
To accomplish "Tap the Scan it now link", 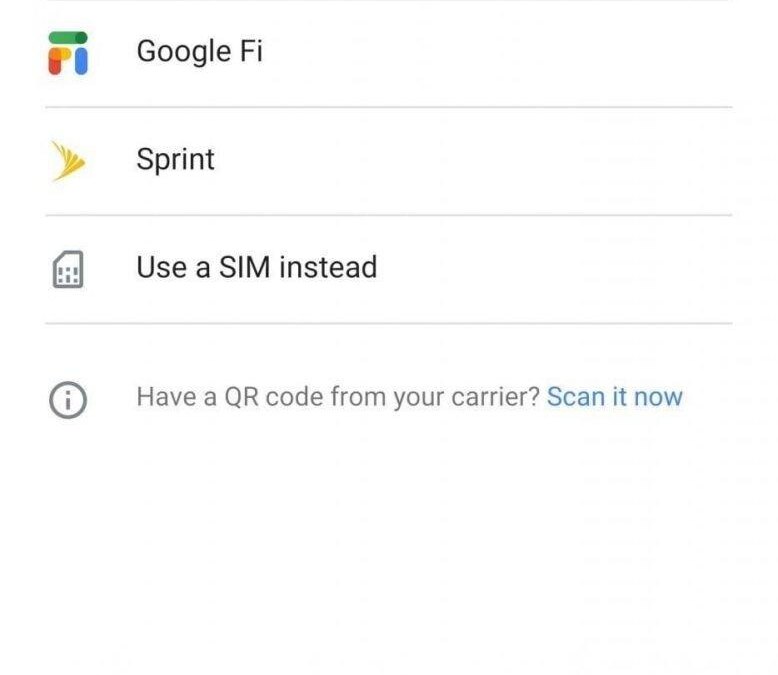I will point(614,397).
